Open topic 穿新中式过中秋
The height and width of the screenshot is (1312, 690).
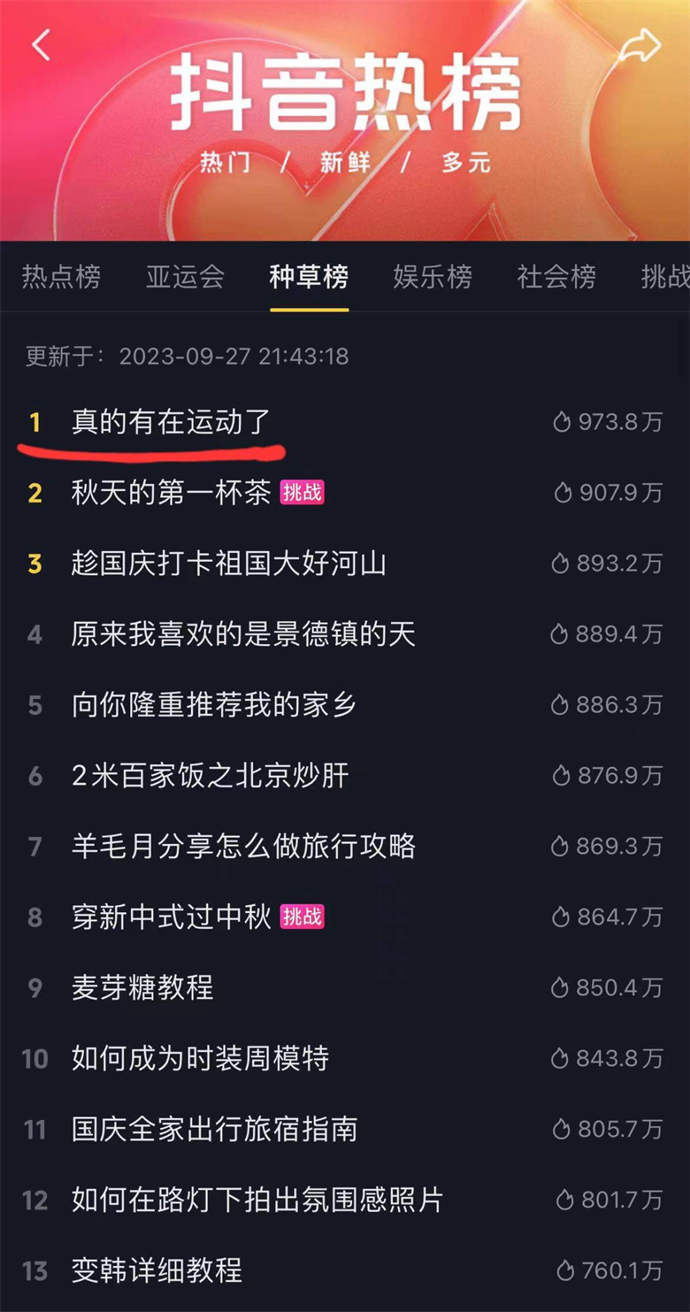point(171,917)
